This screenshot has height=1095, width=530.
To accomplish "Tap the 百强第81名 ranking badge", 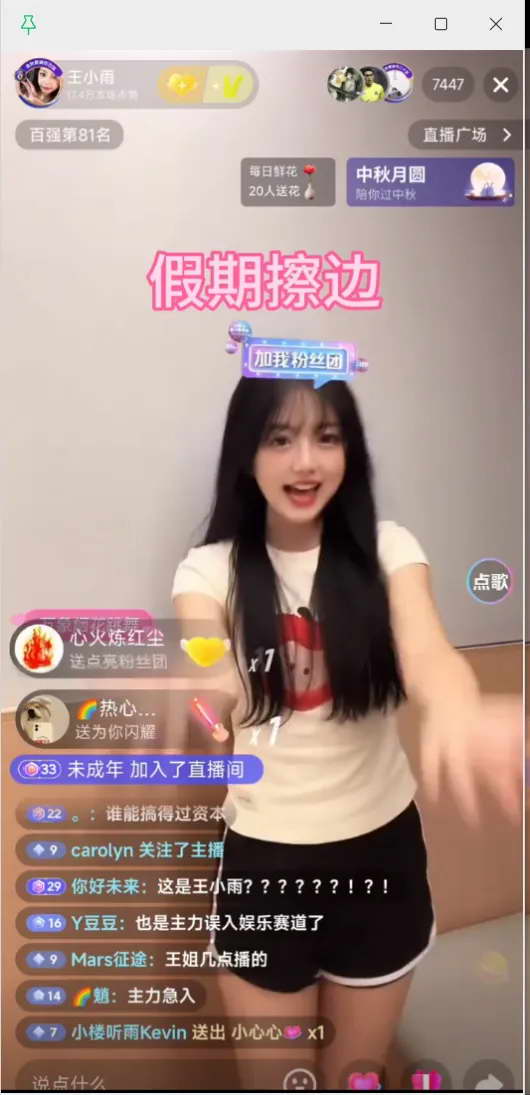I will click(69, 135).
